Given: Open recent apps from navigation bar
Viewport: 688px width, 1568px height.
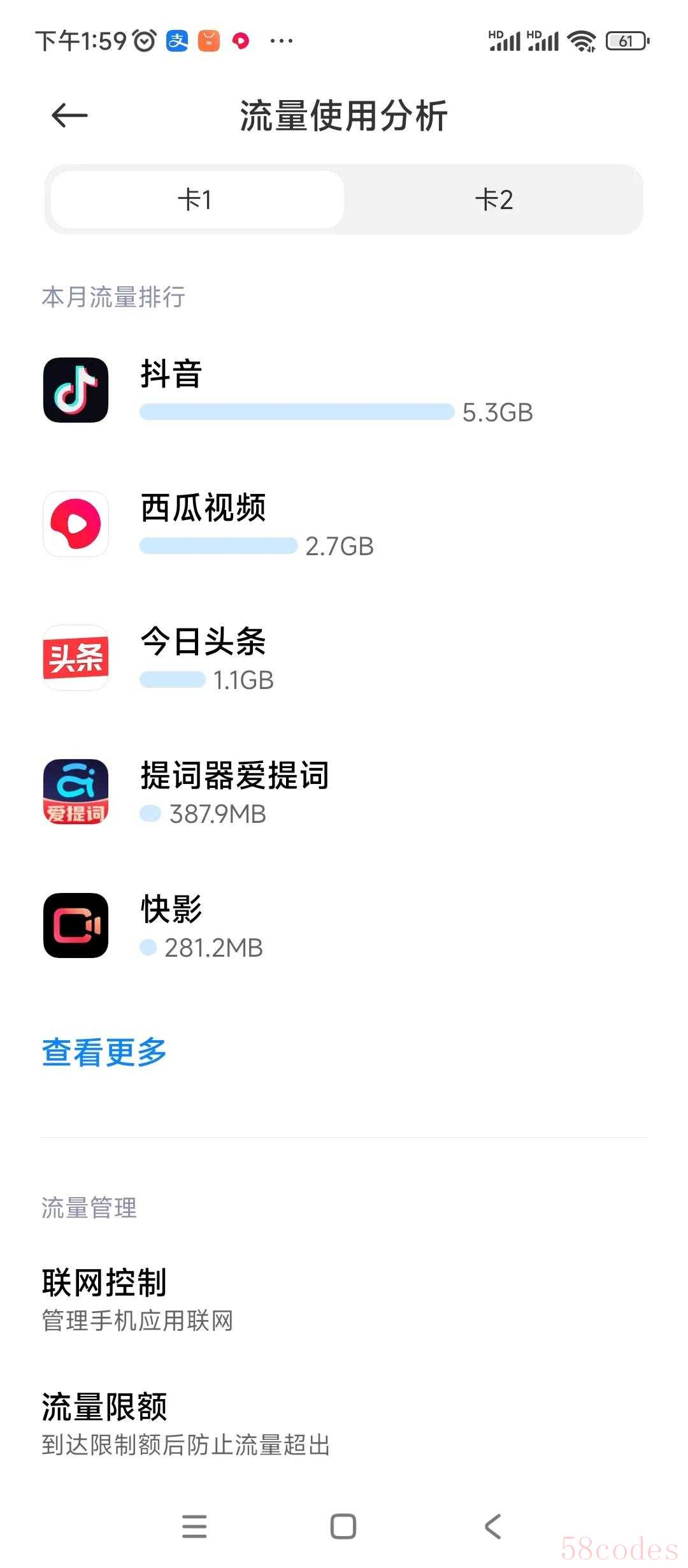Looking at the screenshot, I should 194,1526.
